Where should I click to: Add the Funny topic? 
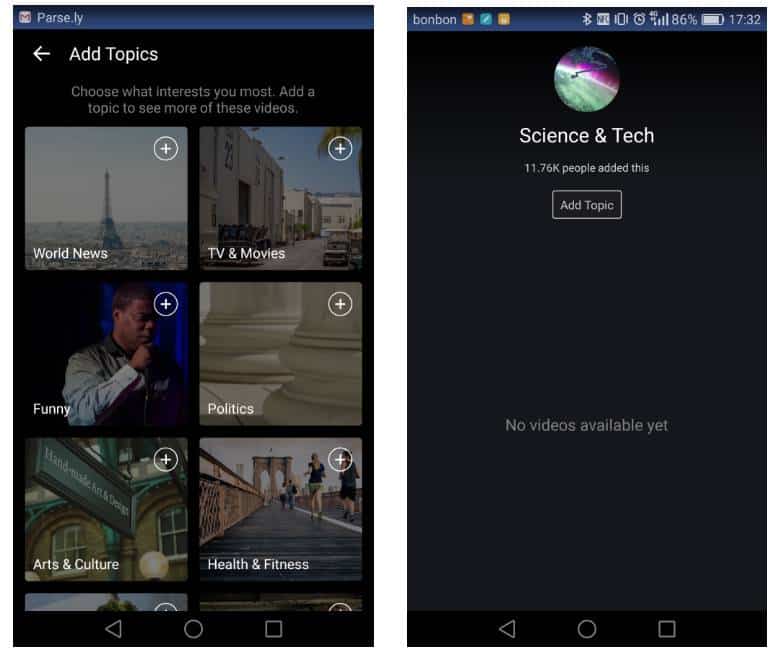pos(165,304)
